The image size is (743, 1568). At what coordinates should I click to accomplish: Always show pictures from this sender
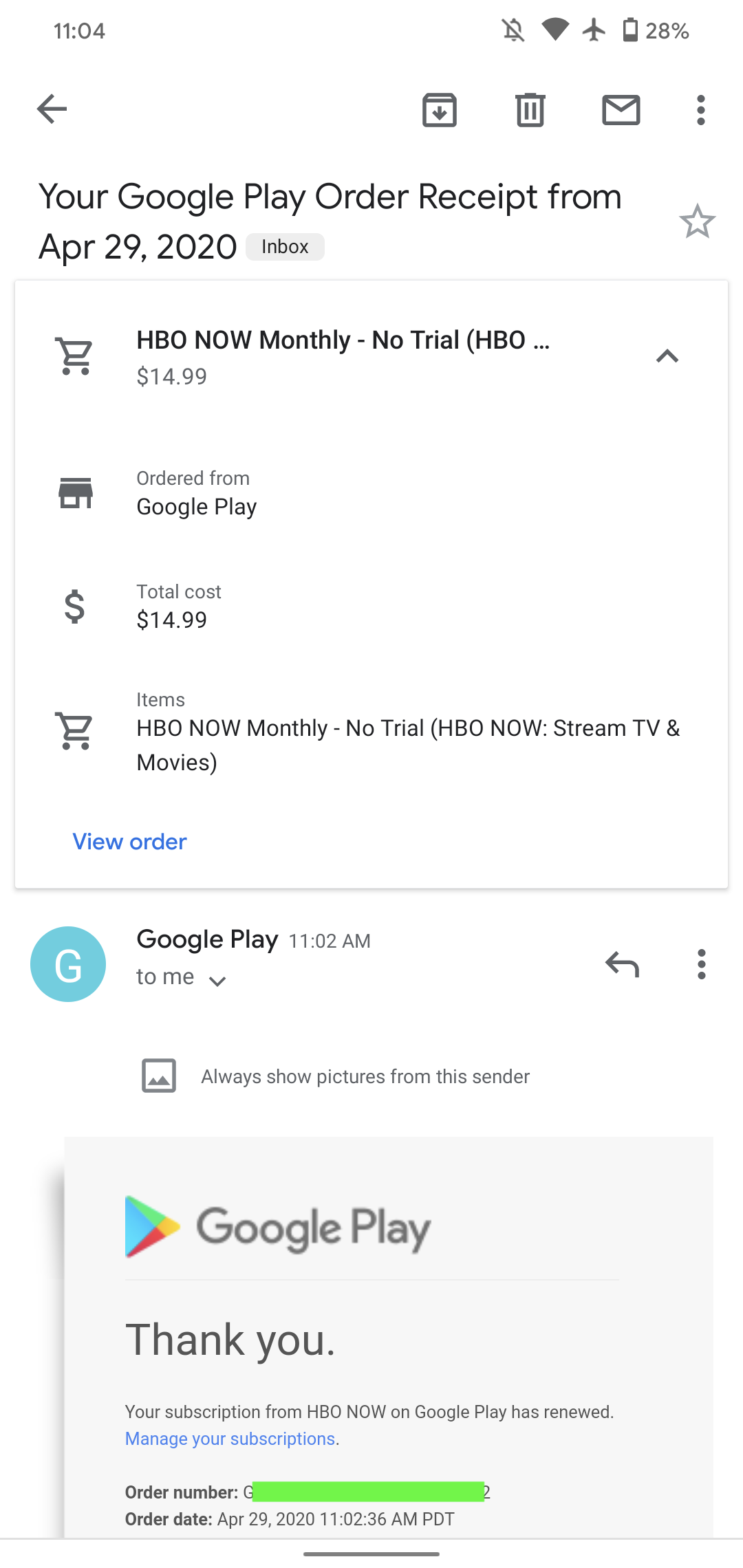point(365,1076)
